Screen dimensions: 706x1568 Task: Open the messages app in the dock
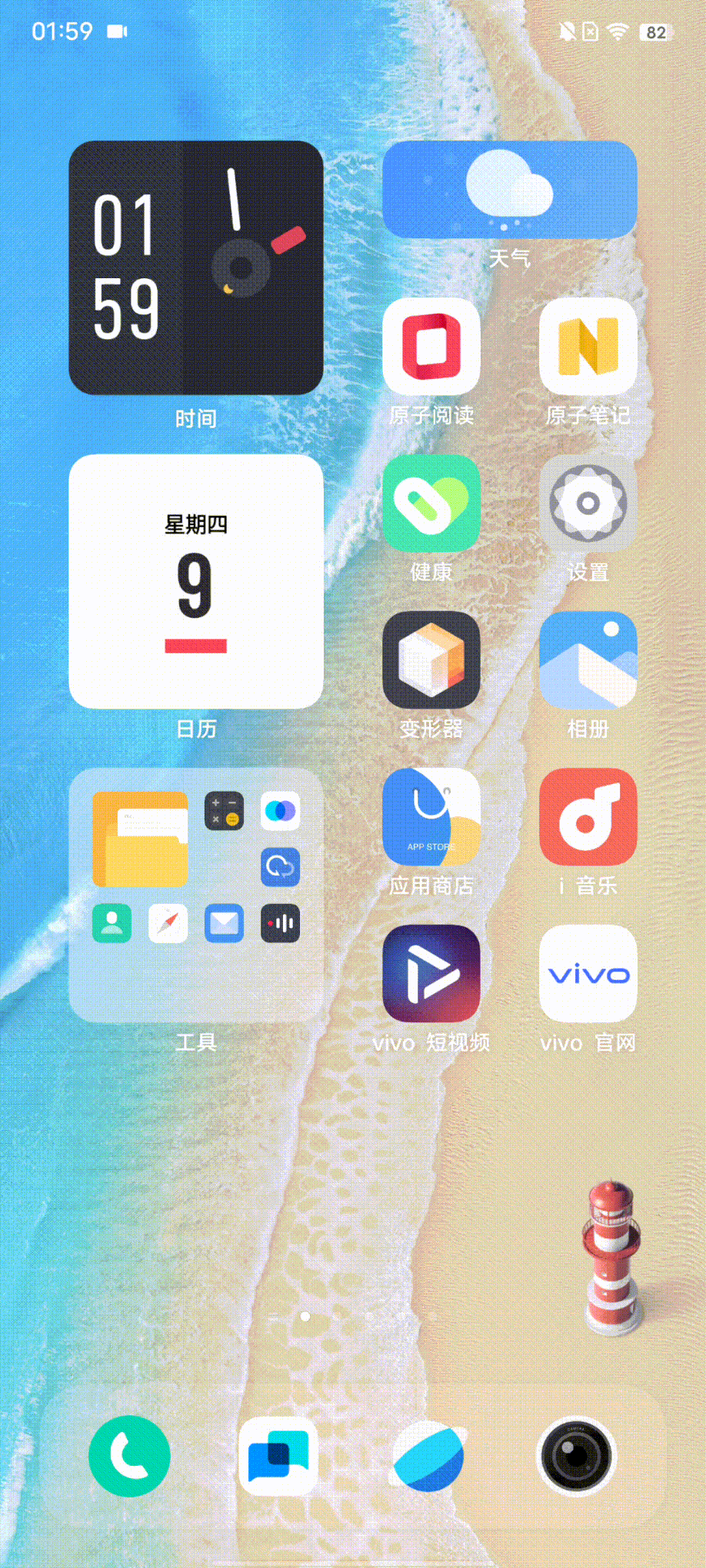click(x=278, y=1456)
